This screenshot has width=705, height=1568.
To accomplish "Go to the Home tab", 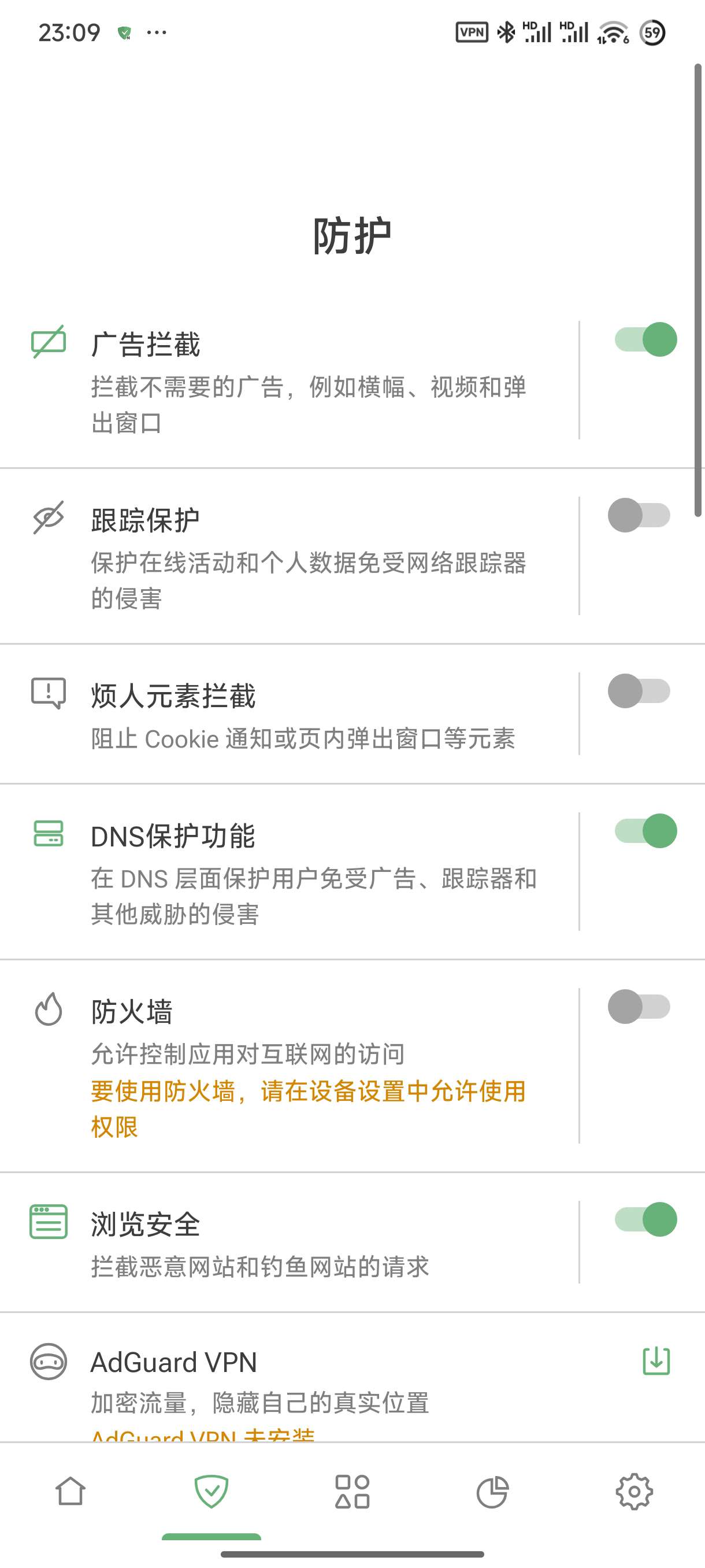I will (x=70, y=1491).
